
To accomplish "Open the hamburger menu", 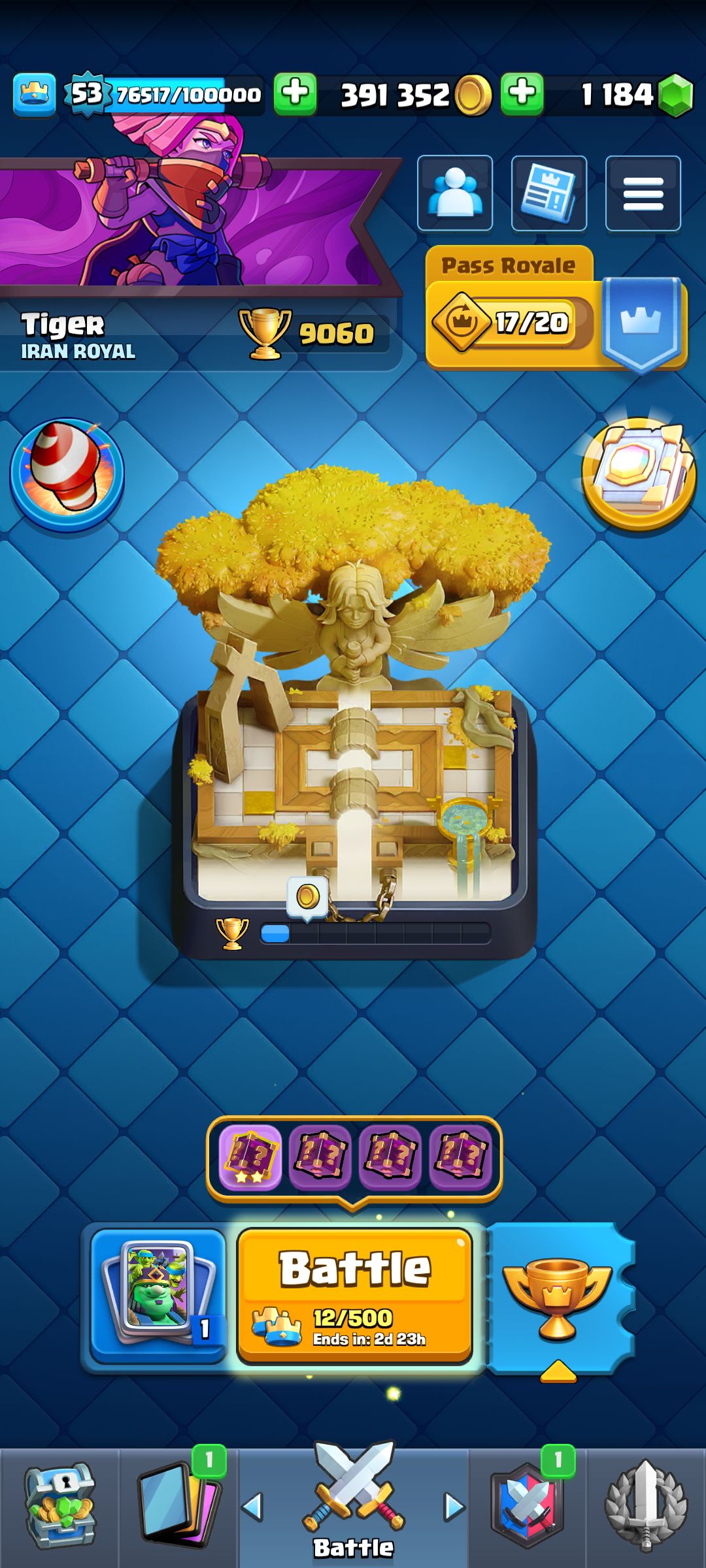I will pyautogui.click(x=643, y=193).
